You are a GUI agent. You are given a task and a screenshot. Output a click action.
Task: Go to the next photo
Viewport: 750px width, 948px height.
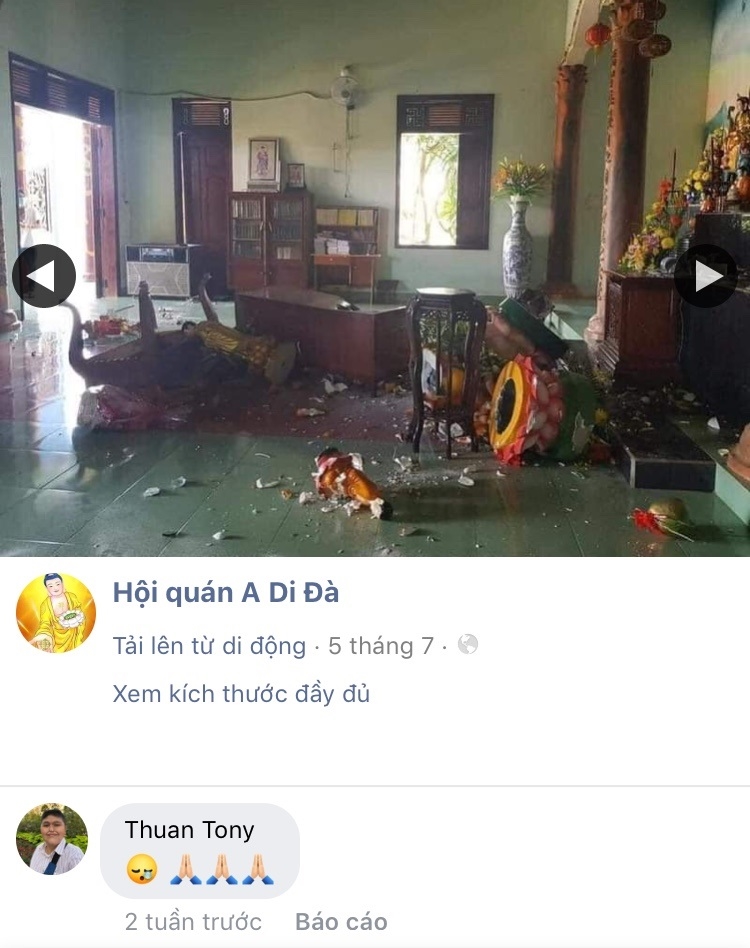coord(706,276)
